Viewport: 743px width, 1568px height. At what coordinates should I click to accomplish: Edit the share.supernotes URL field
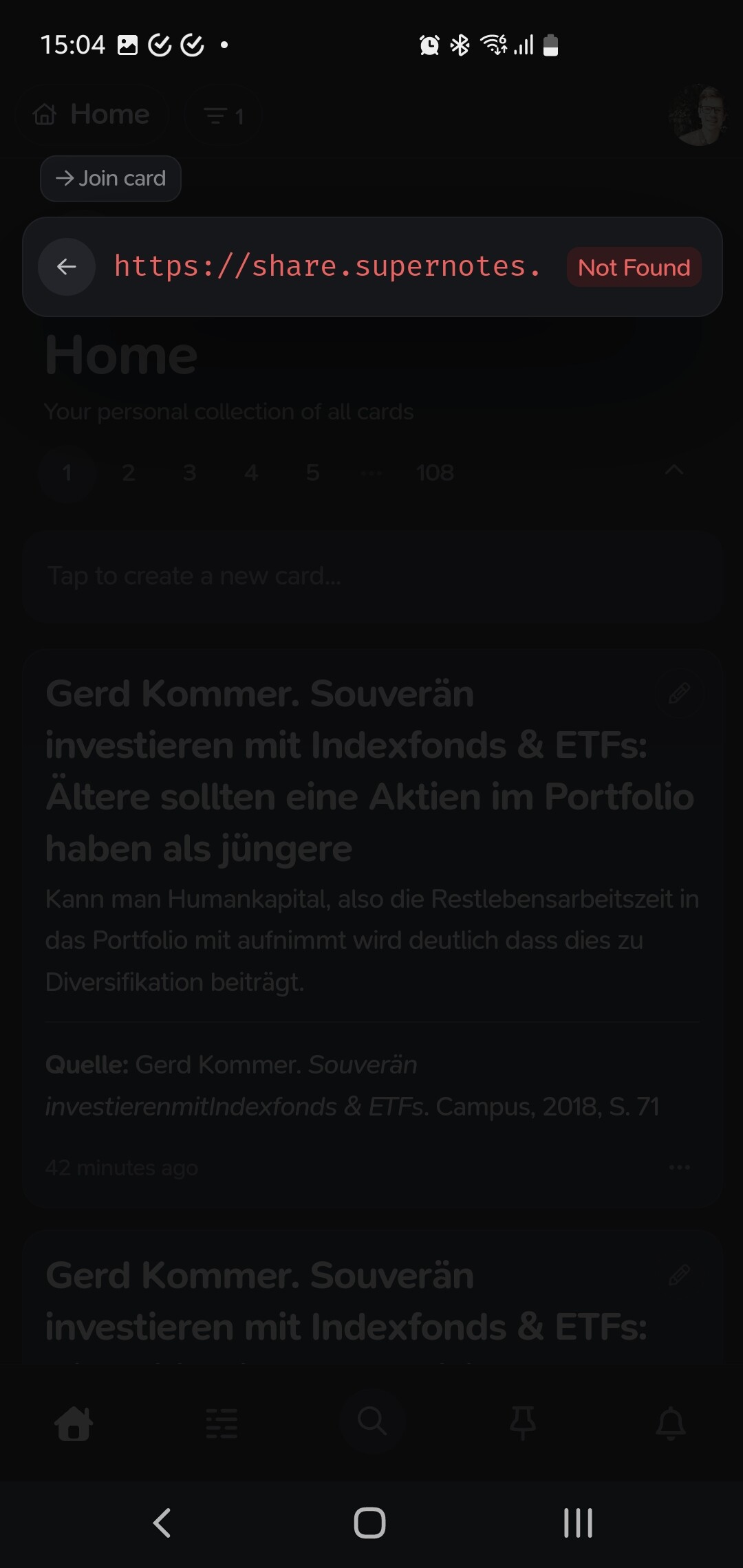328,267
